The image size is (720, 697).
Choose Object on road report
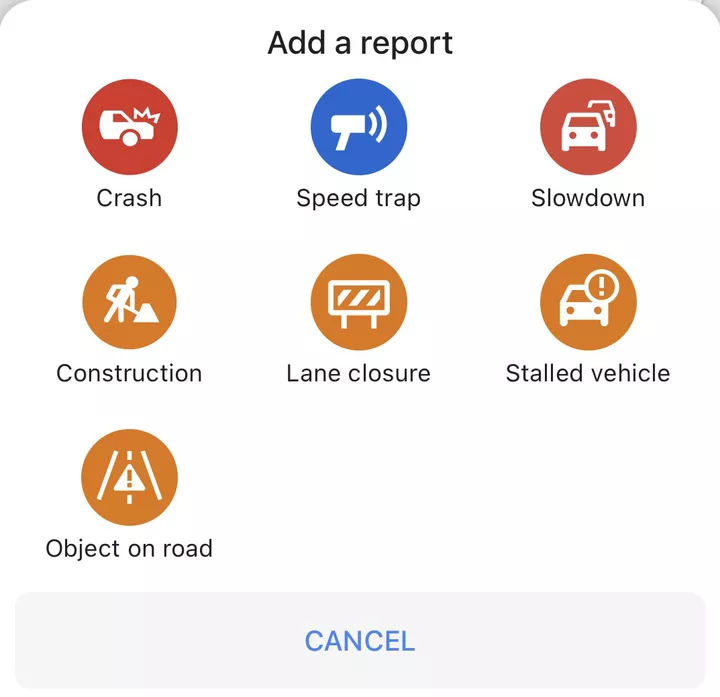pos(129,478)
